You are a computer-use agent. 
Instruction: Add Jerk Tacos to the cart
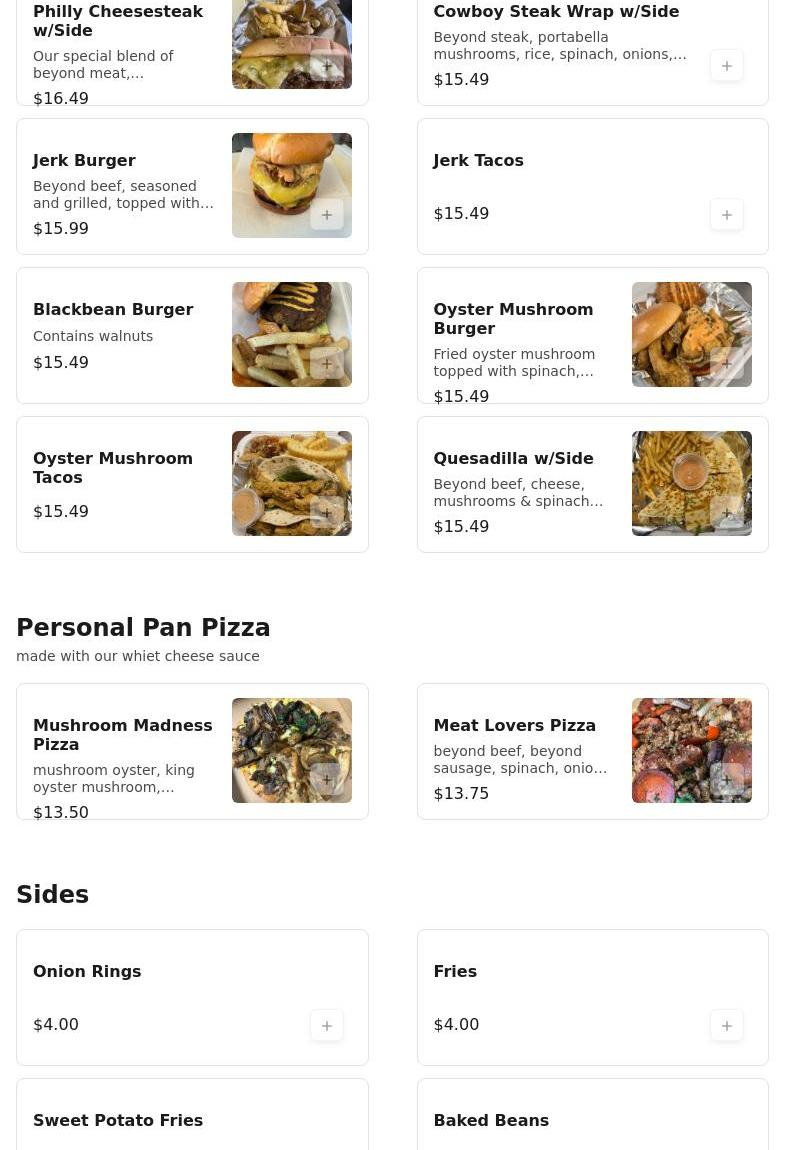coord(726,215)
